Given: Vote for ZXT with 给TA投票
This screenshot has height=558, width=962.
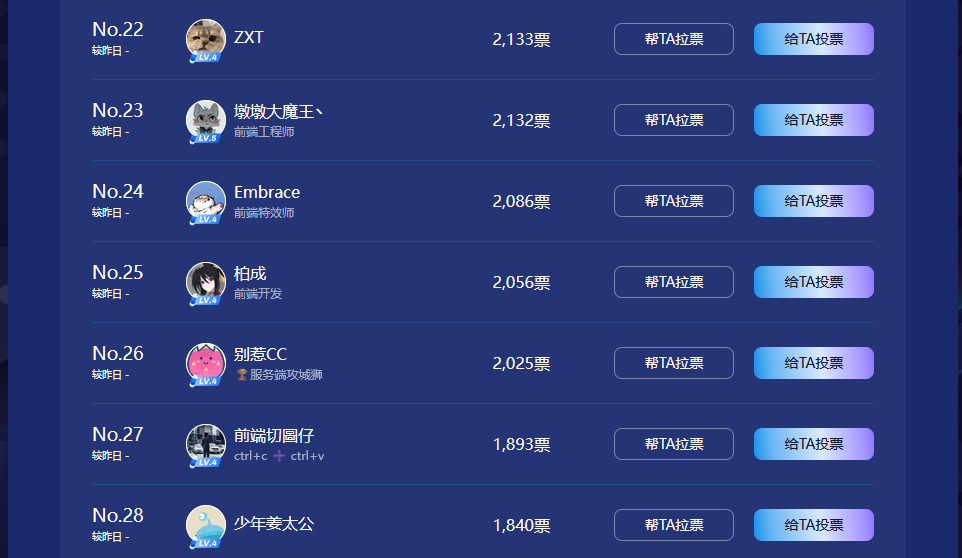Looking at the screenshot, I should (x=813, y=39).
